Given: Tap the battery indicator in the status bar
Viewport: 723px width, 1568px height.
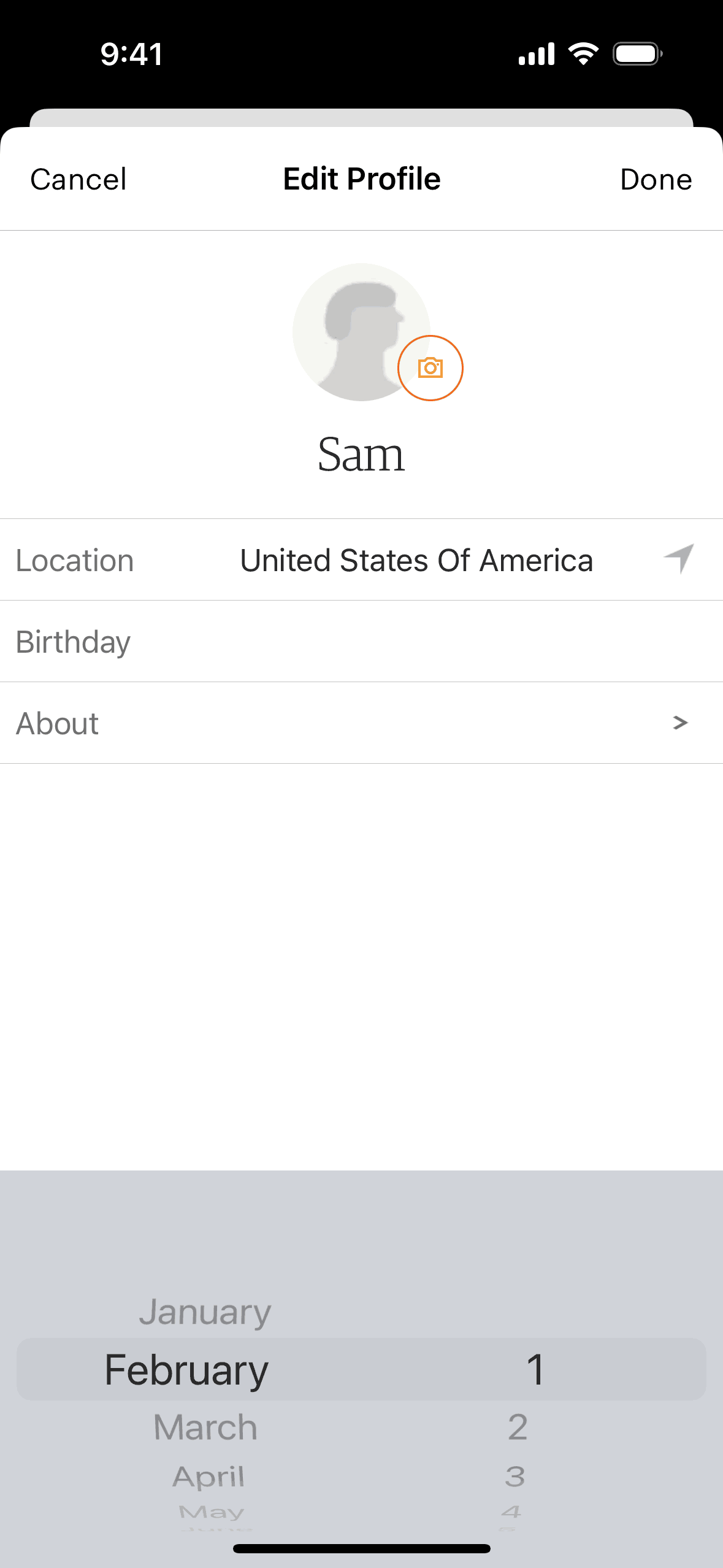Looking at the screenshot, I should [636, 54].
